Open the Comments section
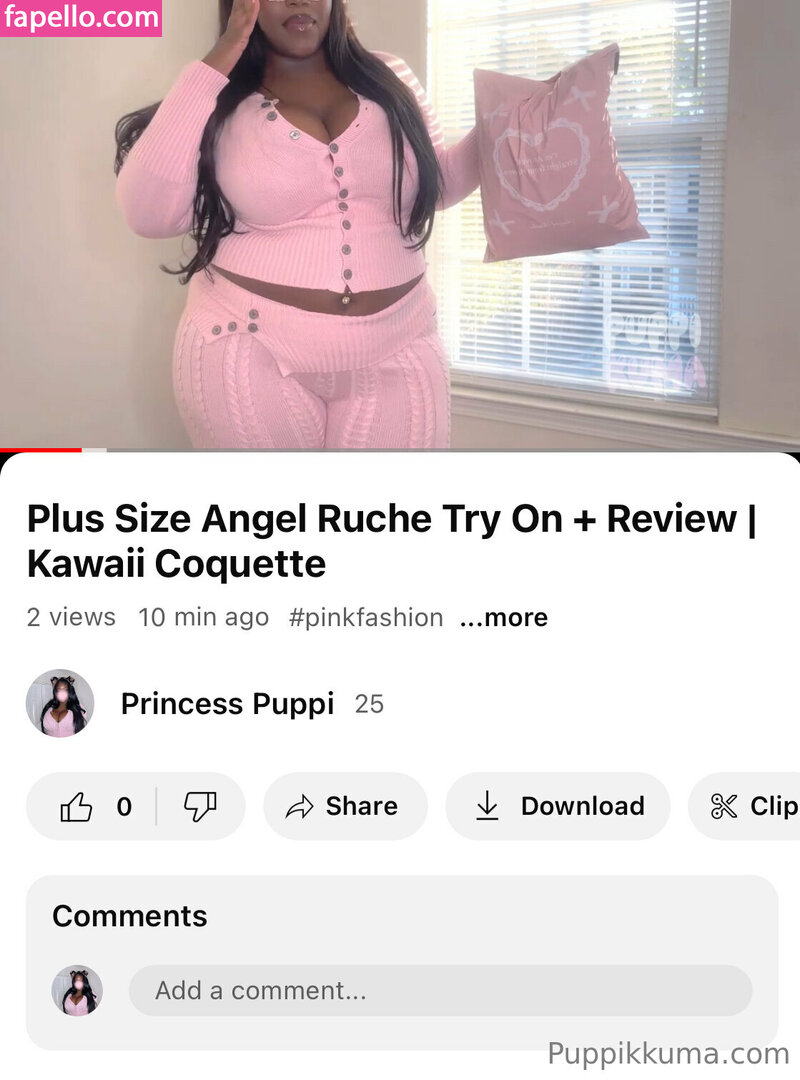The image size is (800, 1080). click(130, 917)
